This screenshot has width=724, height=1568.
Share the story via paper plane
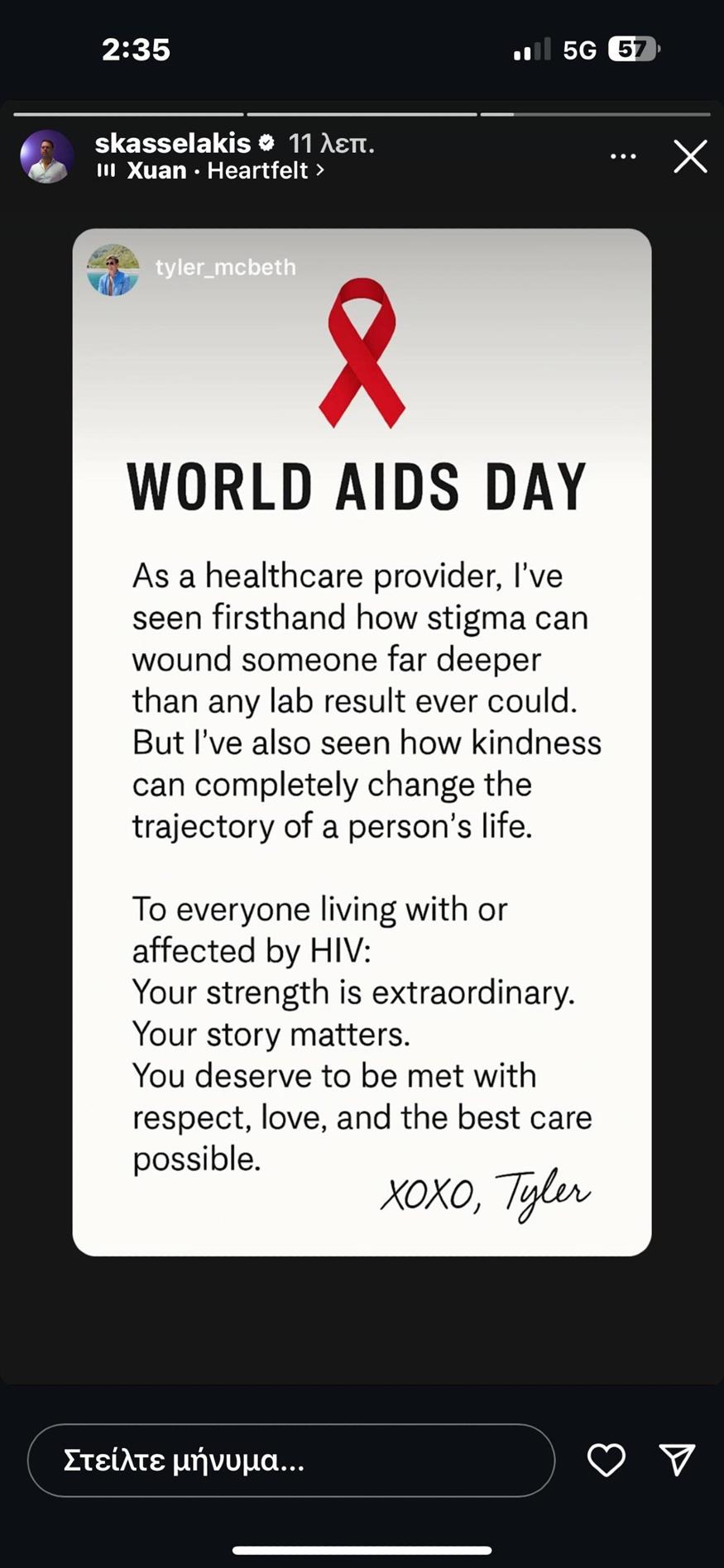pos(676,1460)
